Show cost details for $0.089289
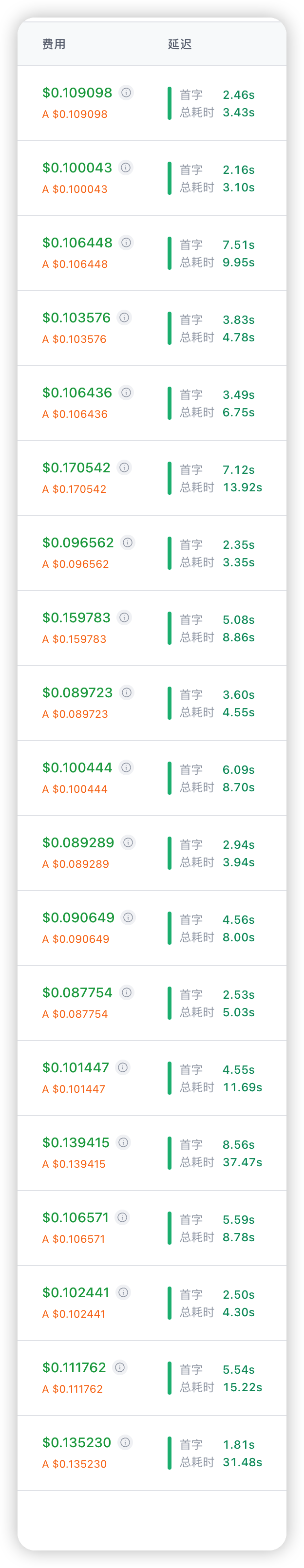Image resolution: width=304 pixels, height=1568 pixels. click(128, 842)
